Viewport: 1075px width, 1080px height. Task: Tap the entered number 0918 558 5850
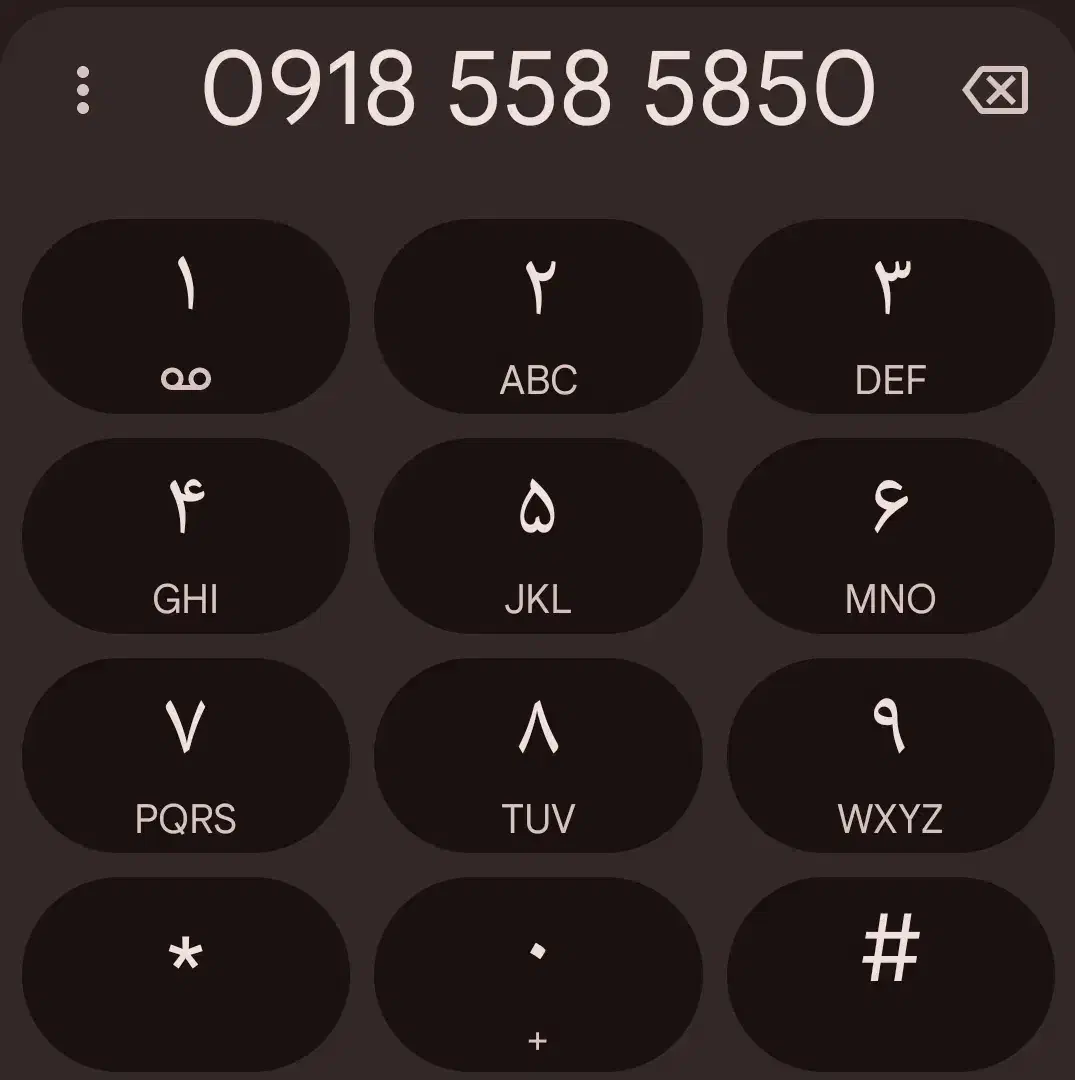tap(539, 88)
